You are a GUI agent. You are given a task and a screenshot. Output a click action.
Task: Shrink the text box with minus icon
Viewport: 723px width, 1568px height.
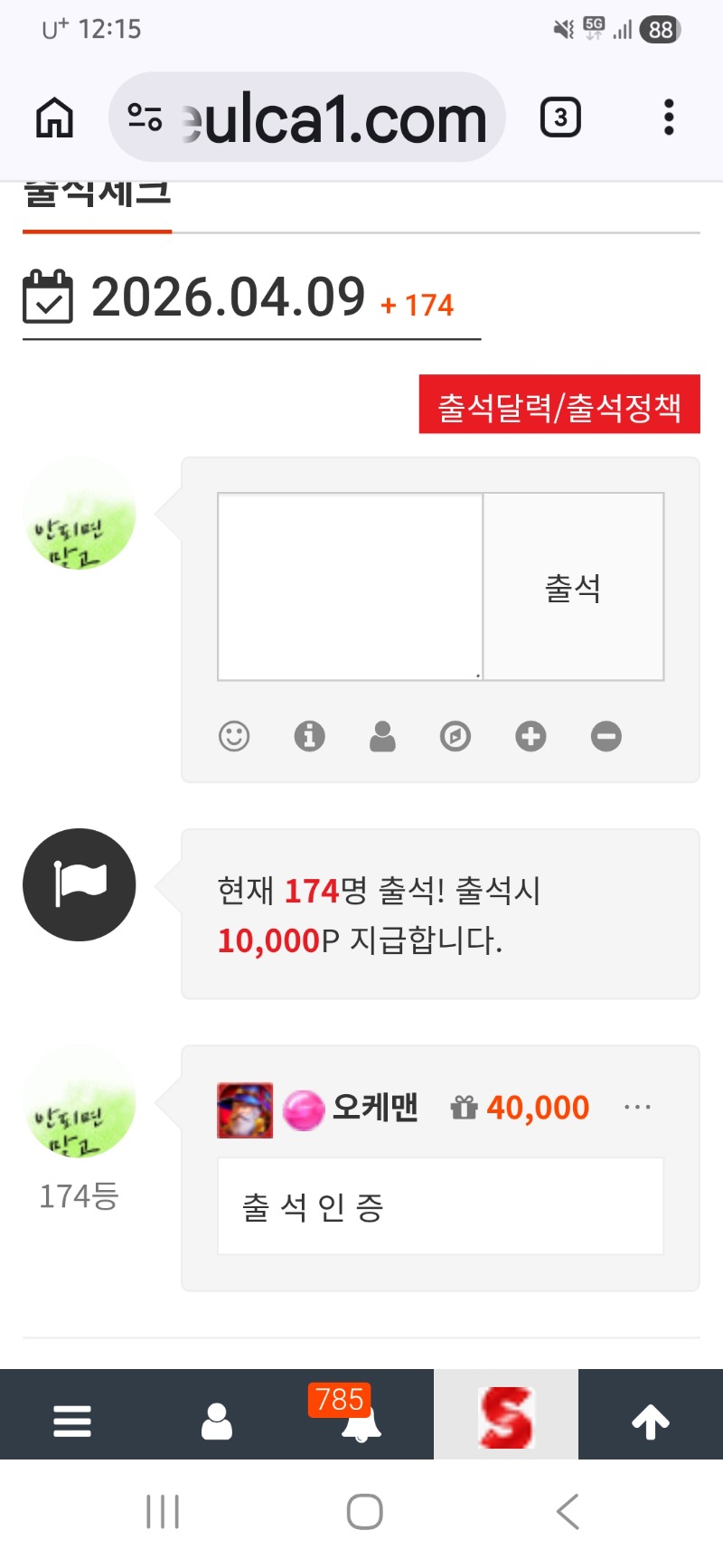coord(606,736)
